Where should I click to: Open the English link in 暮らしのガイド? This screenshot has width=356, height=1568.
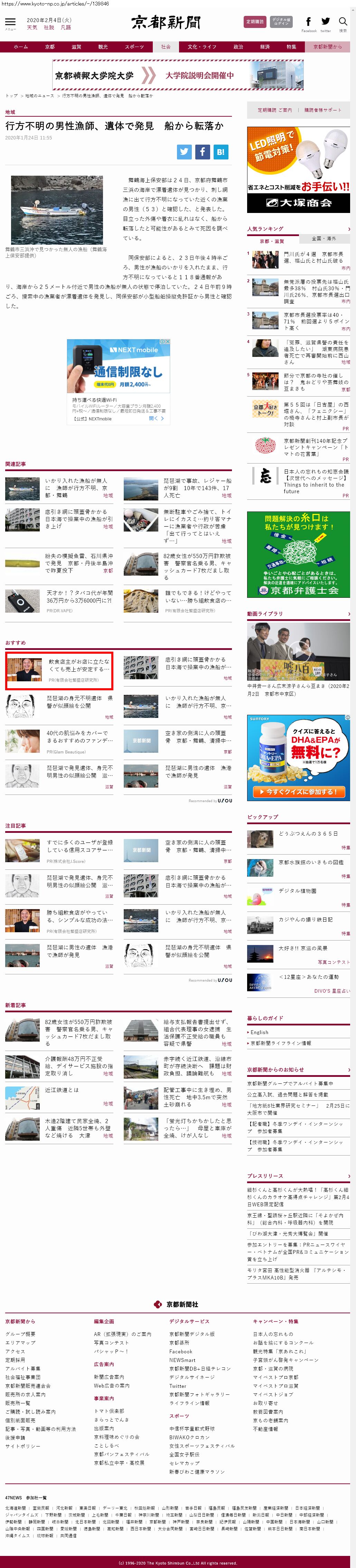259,1032
